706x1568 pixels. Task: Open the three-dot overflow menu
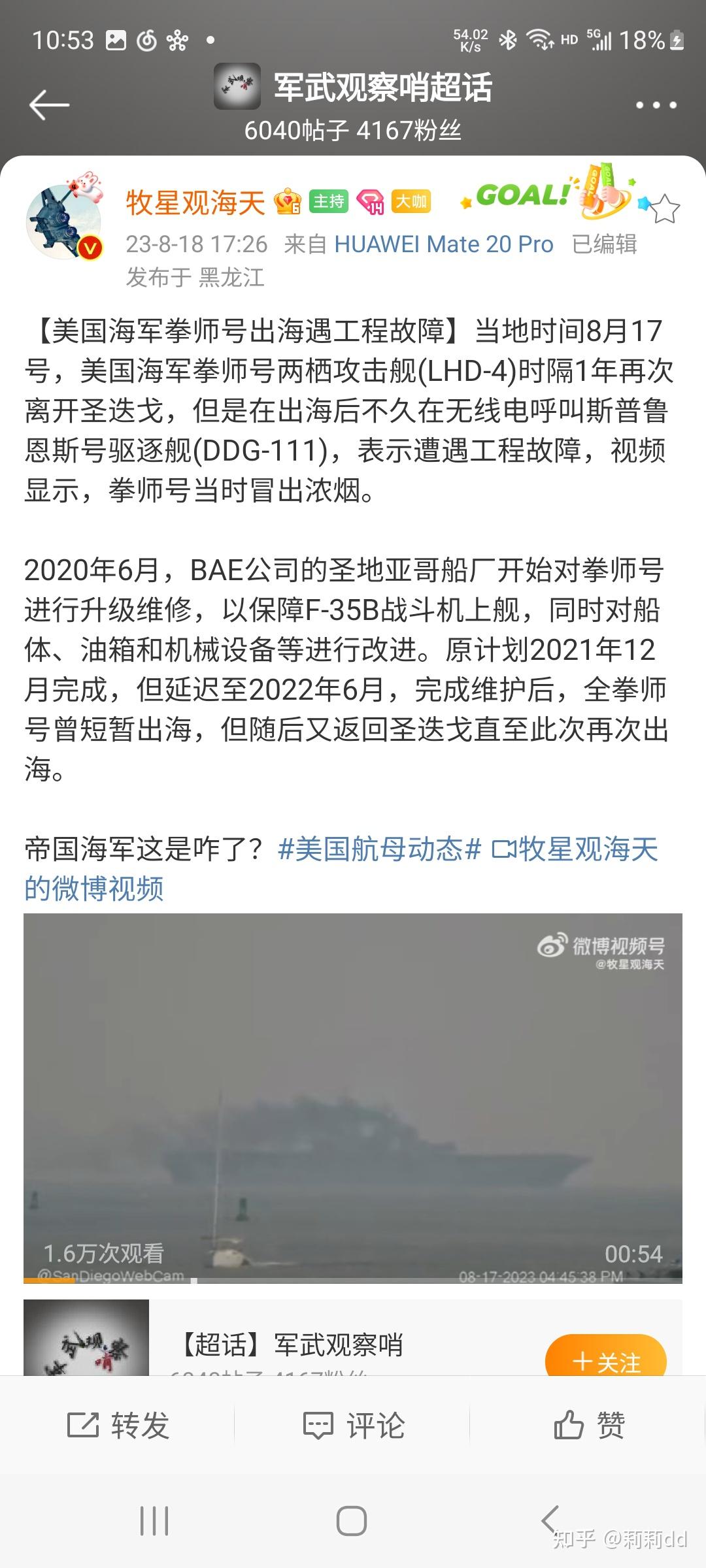(656, 105)
